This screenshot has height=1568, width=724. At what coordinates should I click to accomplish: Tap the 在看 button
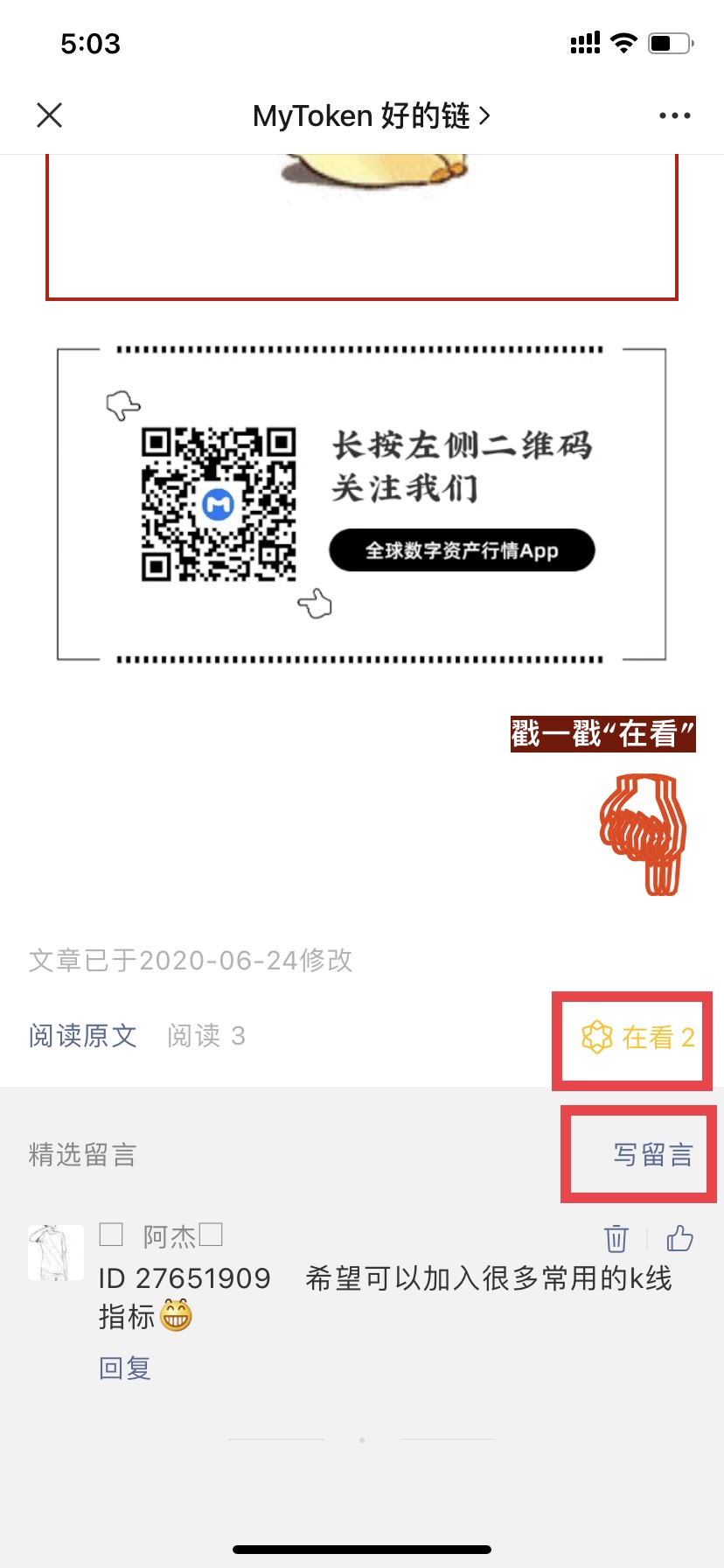[x=637, y=1038]
